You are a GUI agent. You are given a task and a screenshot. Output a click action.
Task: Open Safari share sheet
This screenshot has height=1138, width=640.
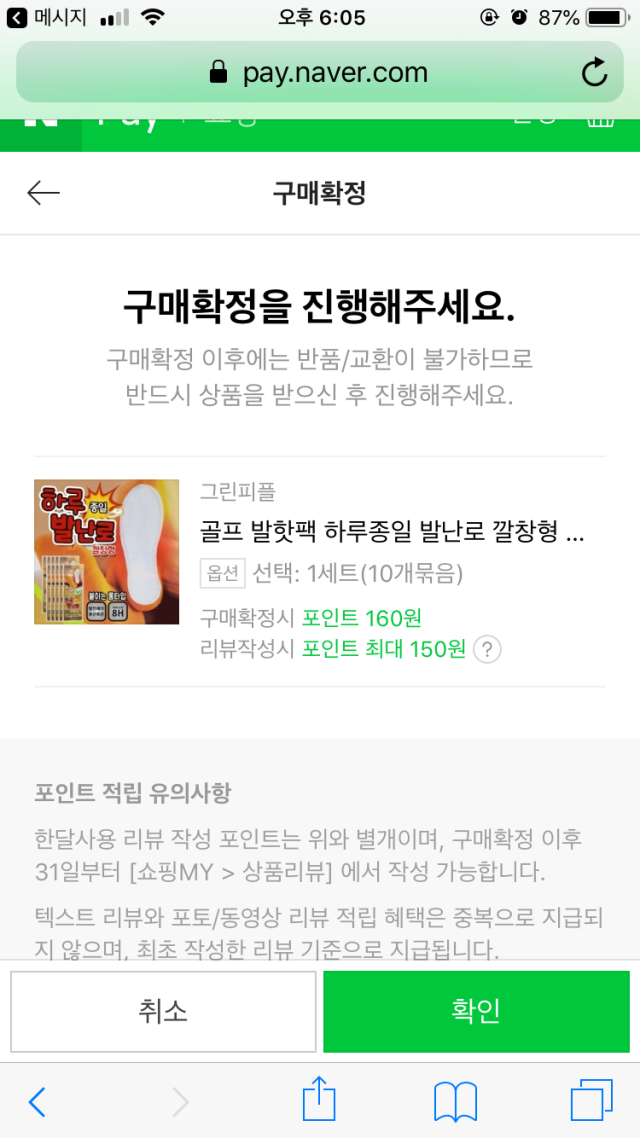pyautogui.click(x=319, y=1100)
